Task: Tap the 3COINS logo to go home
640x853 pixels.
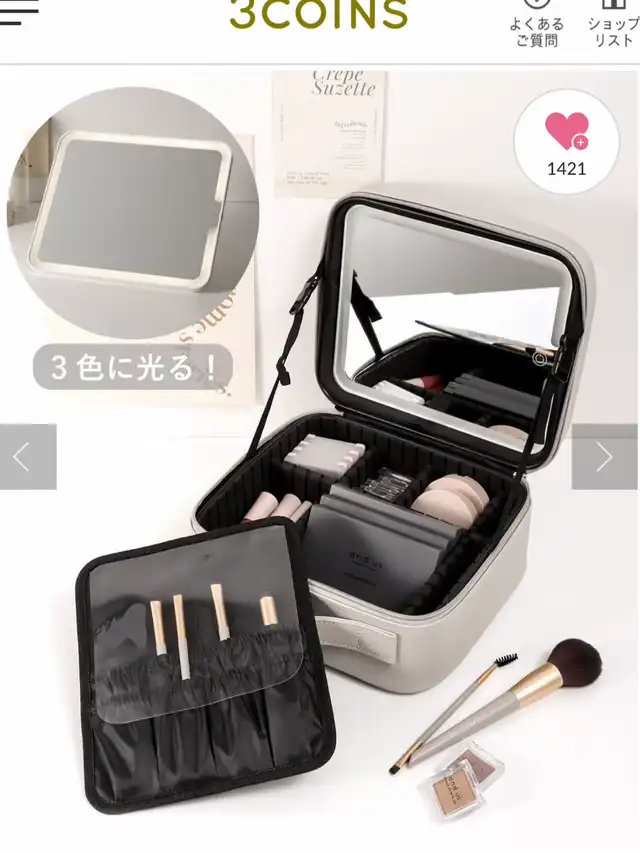Action: (x=318, y=14)
